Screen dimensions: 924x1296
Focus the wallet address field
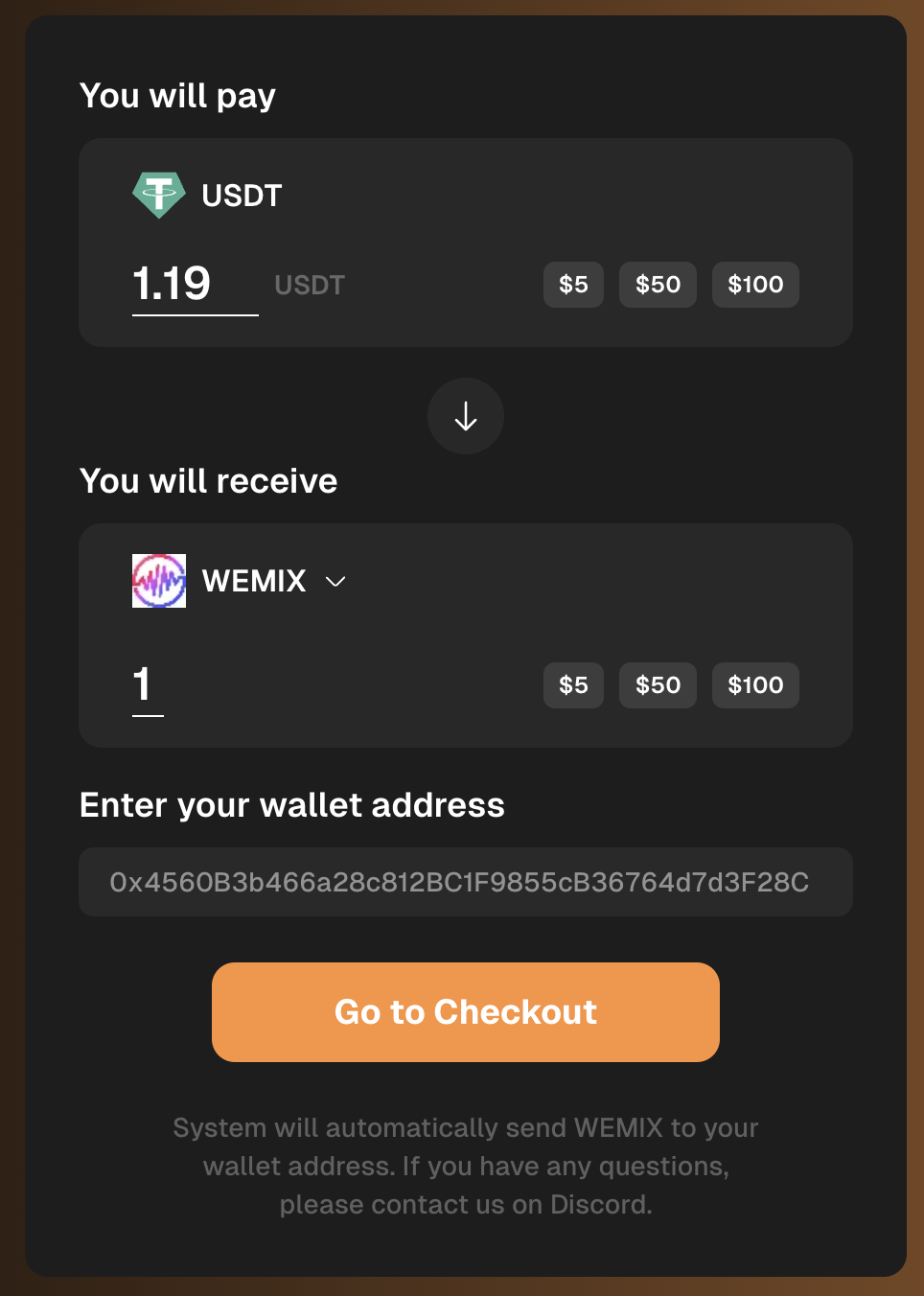point(465,882)
